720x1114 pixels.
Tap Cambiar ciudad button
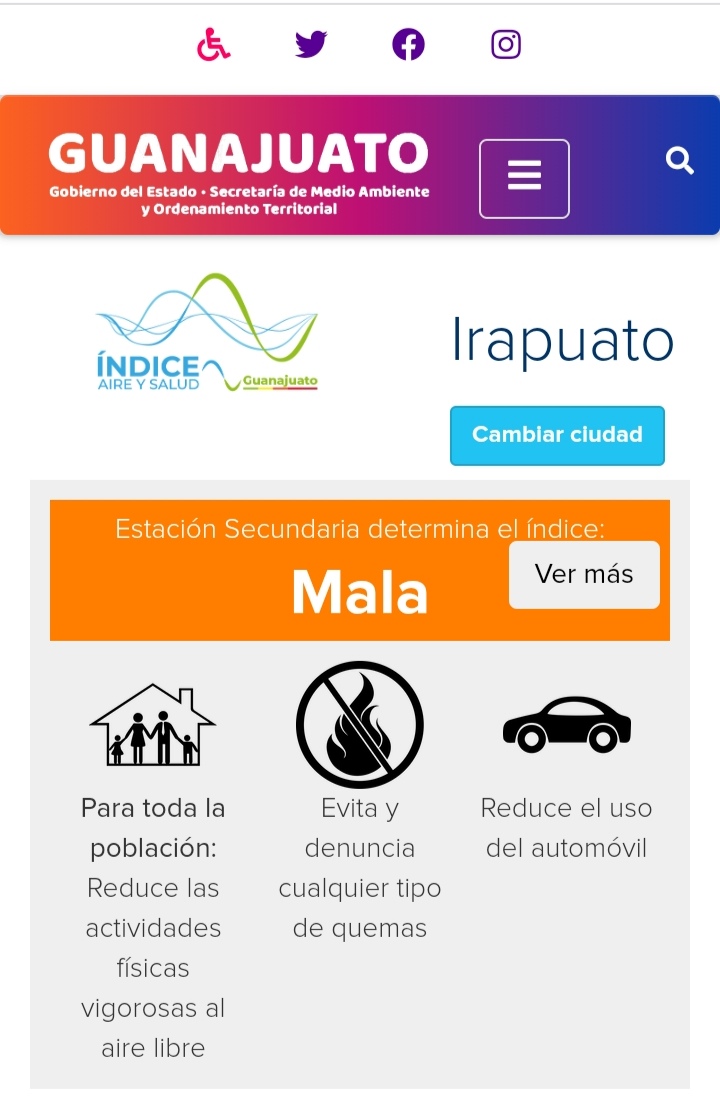tap(557, 435)
